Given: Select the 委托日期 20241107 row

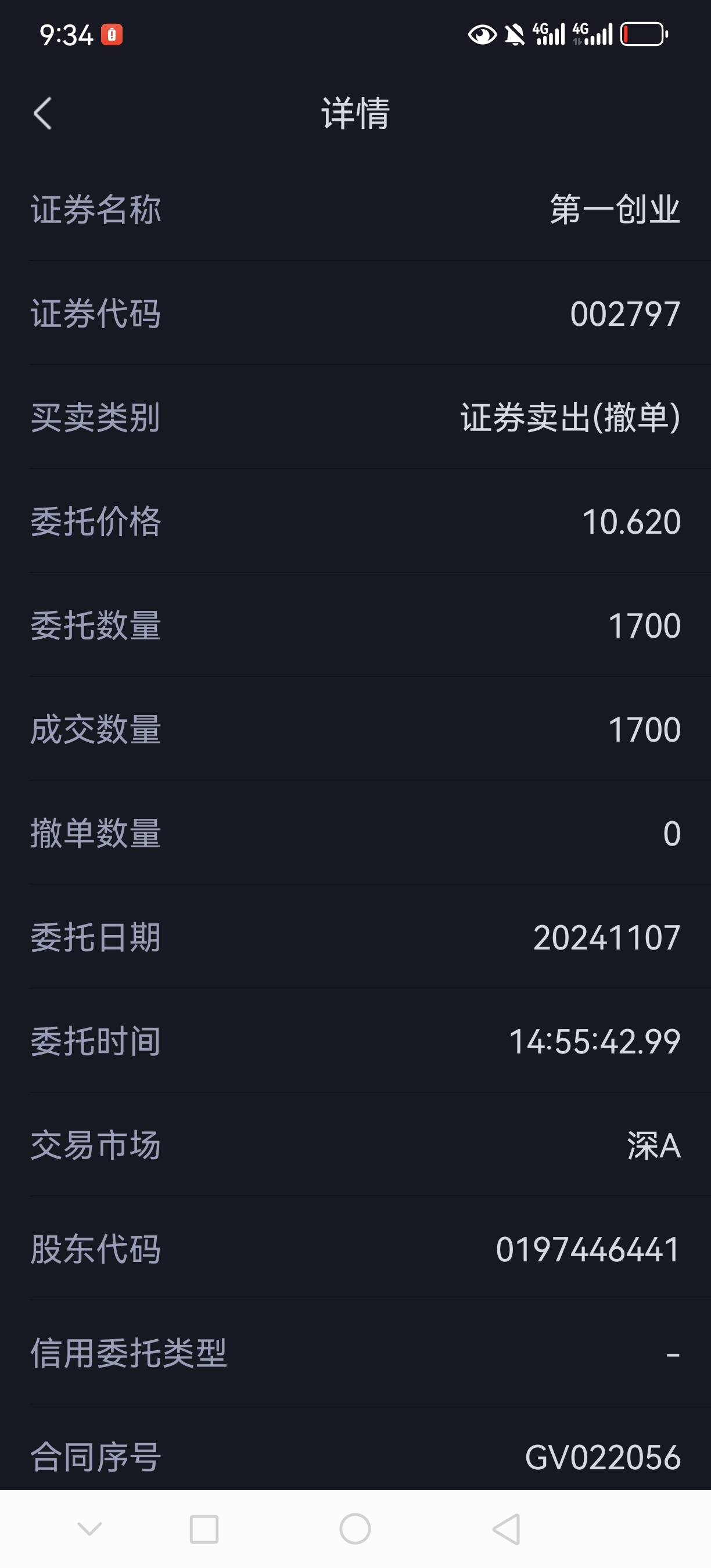Looking at the screenshot, I should [355, 937].
